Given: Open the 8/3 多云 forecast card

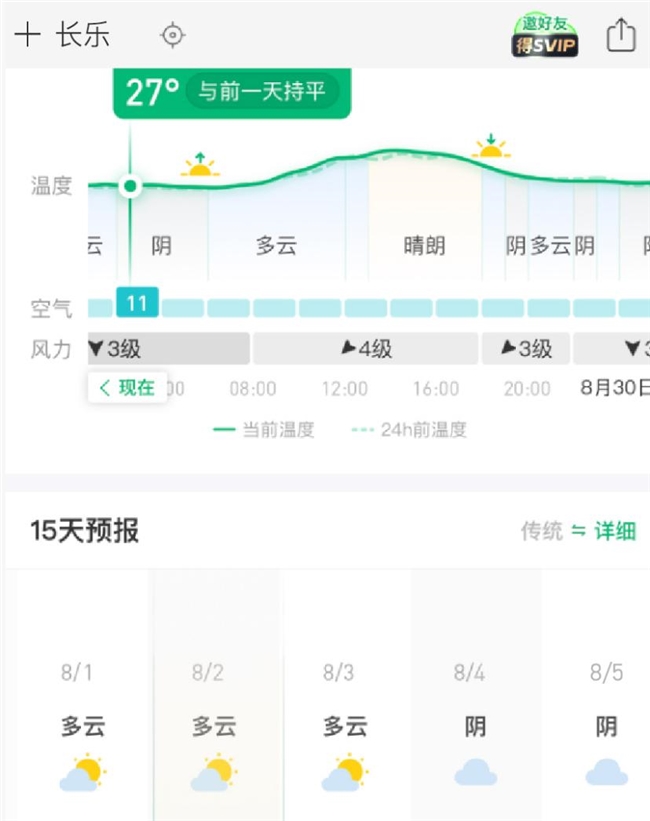Looking at the screenshot, I should click(x=345, y=725).
